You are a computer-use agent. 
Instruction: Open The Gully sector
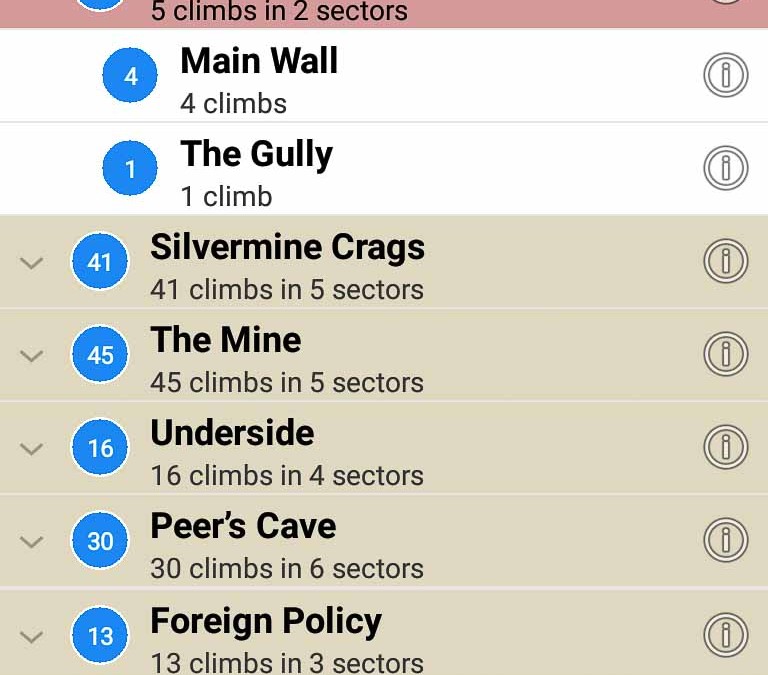coord(257,169)
